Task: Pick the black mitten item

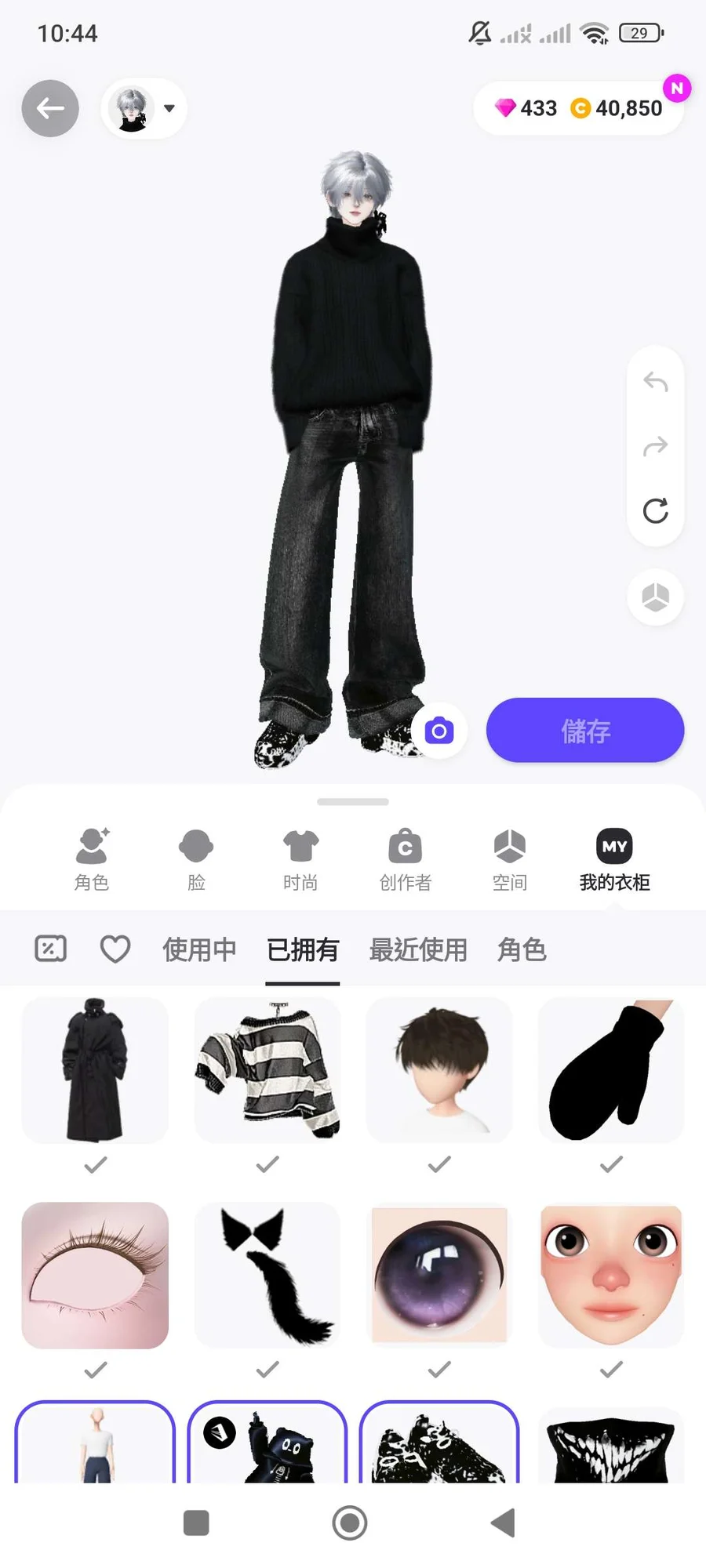Action: click(x=611, y=1070)
